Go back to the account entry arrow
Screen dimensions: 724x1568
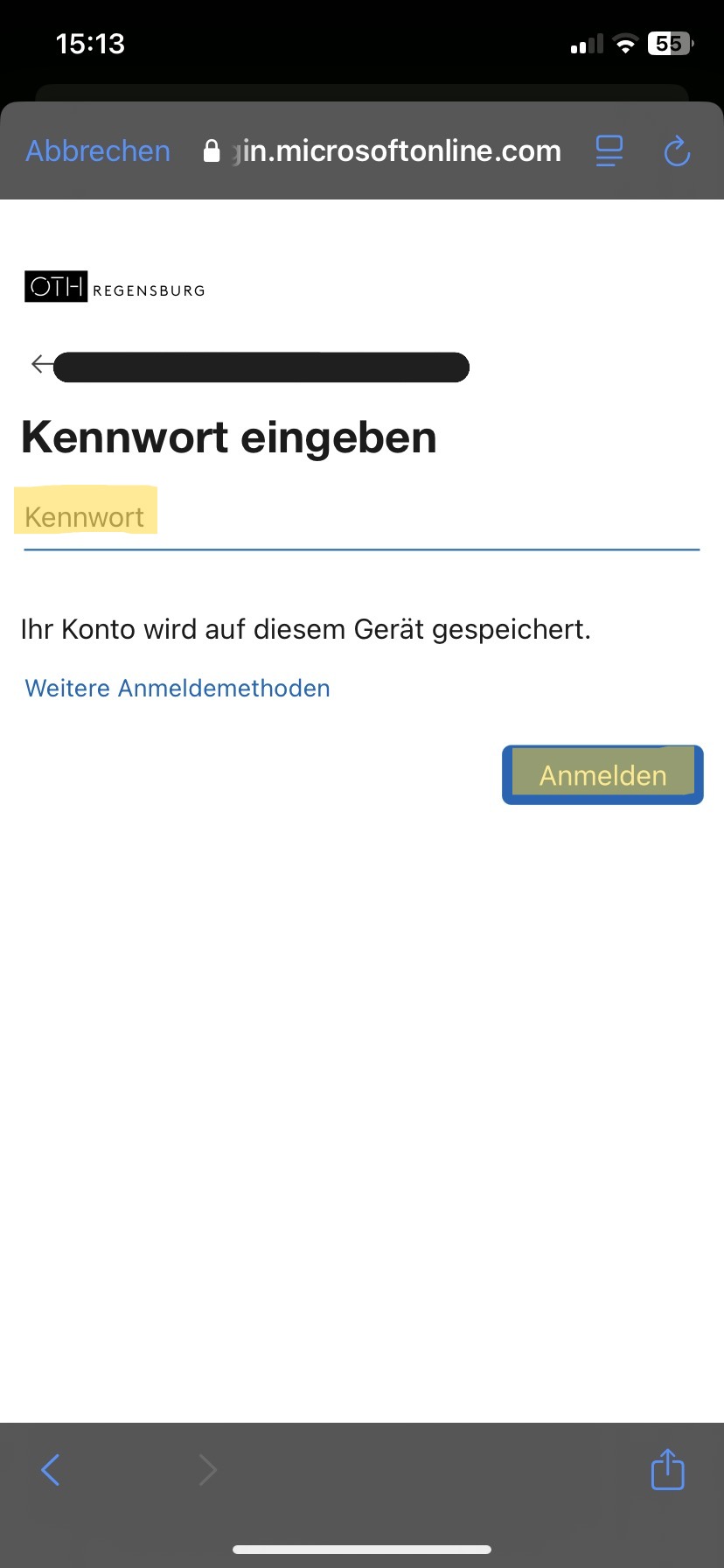tap(40, 364)
